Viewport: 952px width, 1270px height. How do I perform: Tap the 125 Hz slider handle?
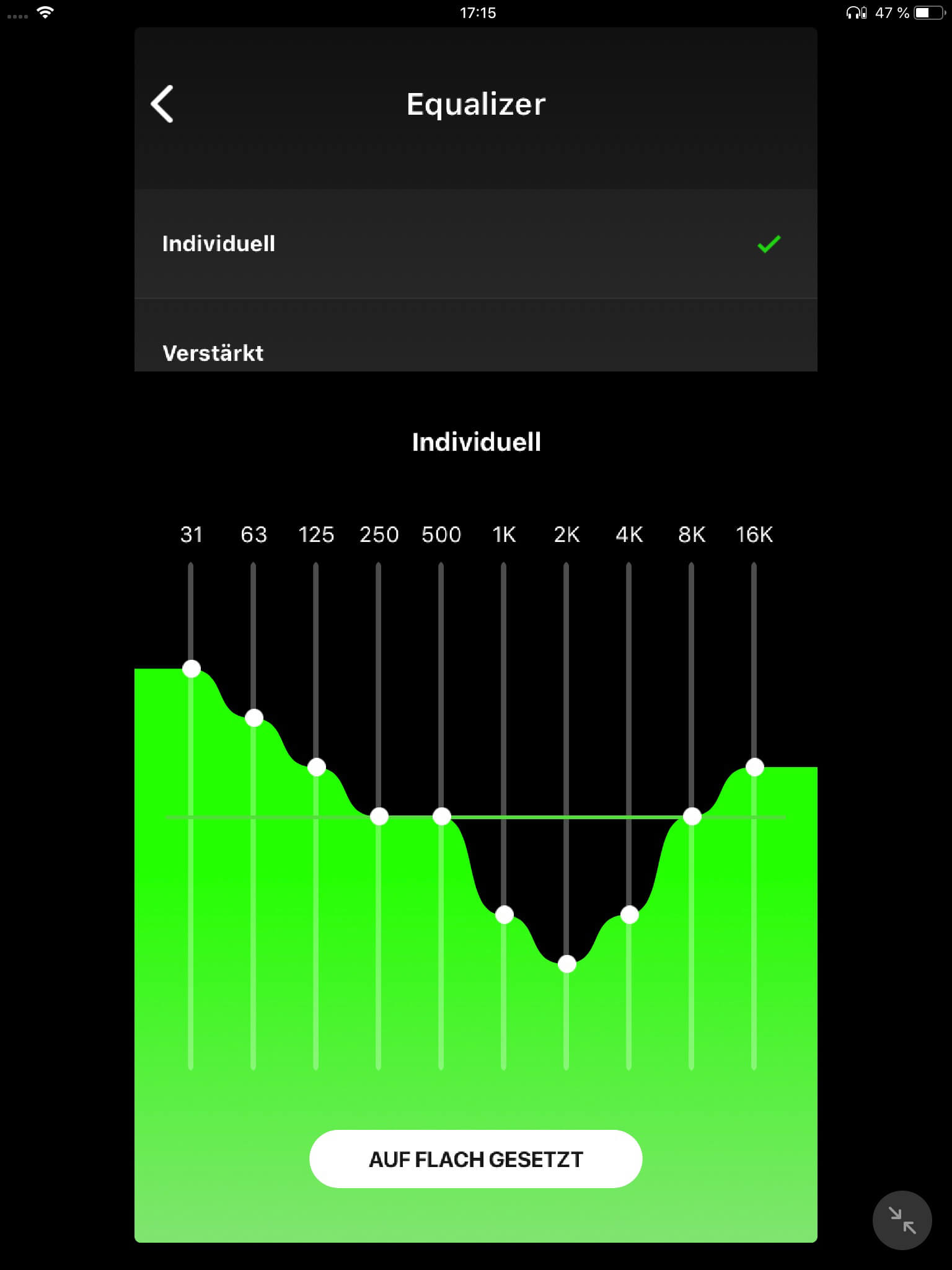[317, 767]
